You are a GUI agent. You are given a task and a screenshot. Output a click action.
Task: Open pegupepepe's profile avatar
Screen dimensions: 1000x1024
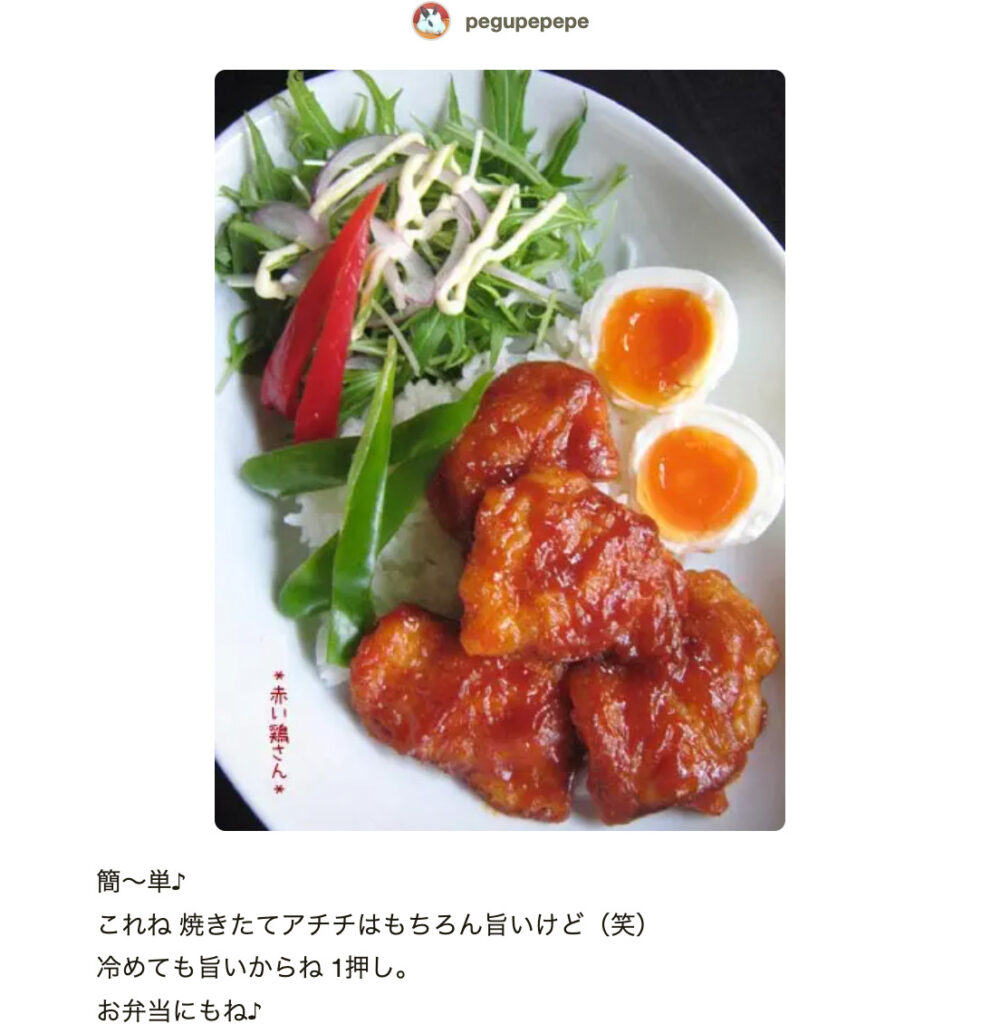[431, 21]
